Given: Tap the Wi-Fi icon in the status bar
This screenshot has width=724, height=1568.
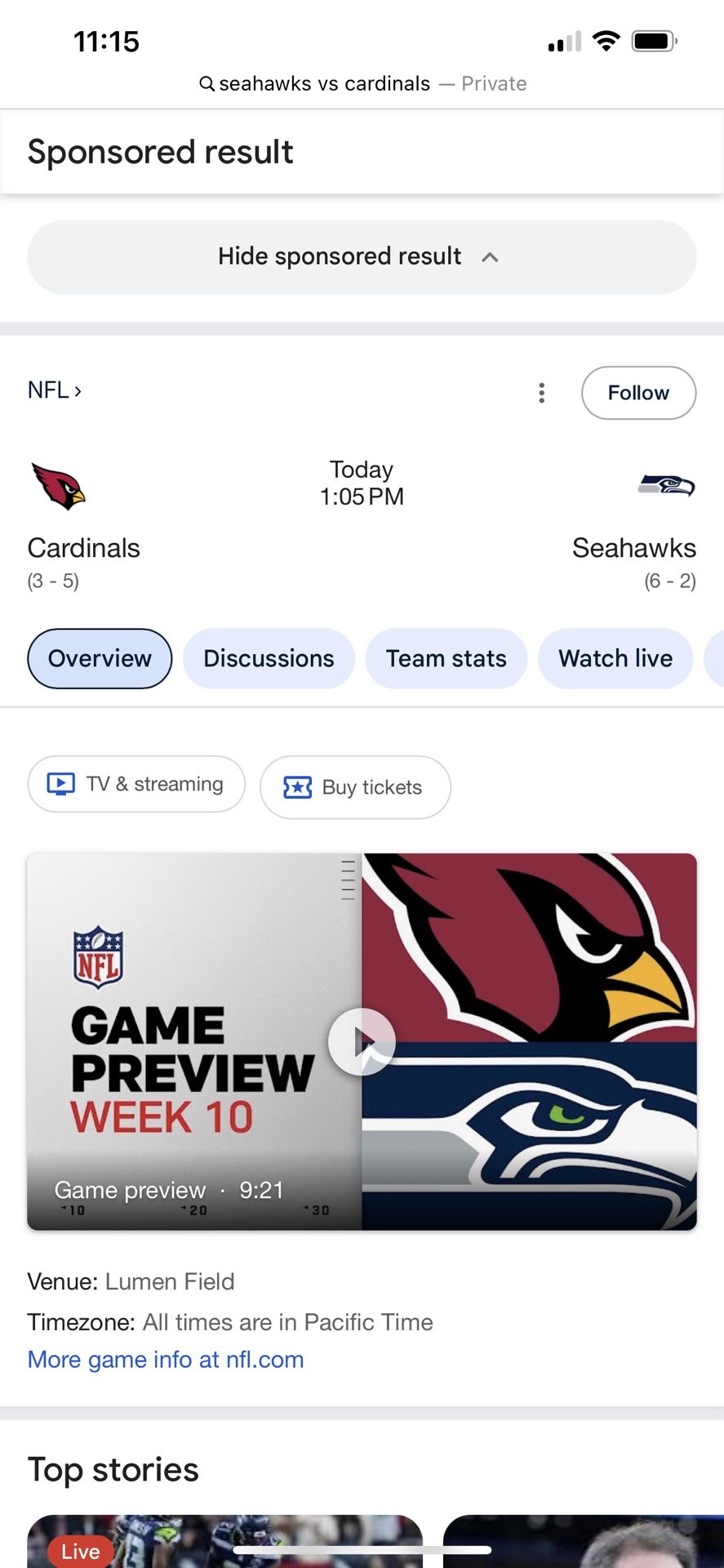Looking at the screenshot, I should click(x=606, y=40).
